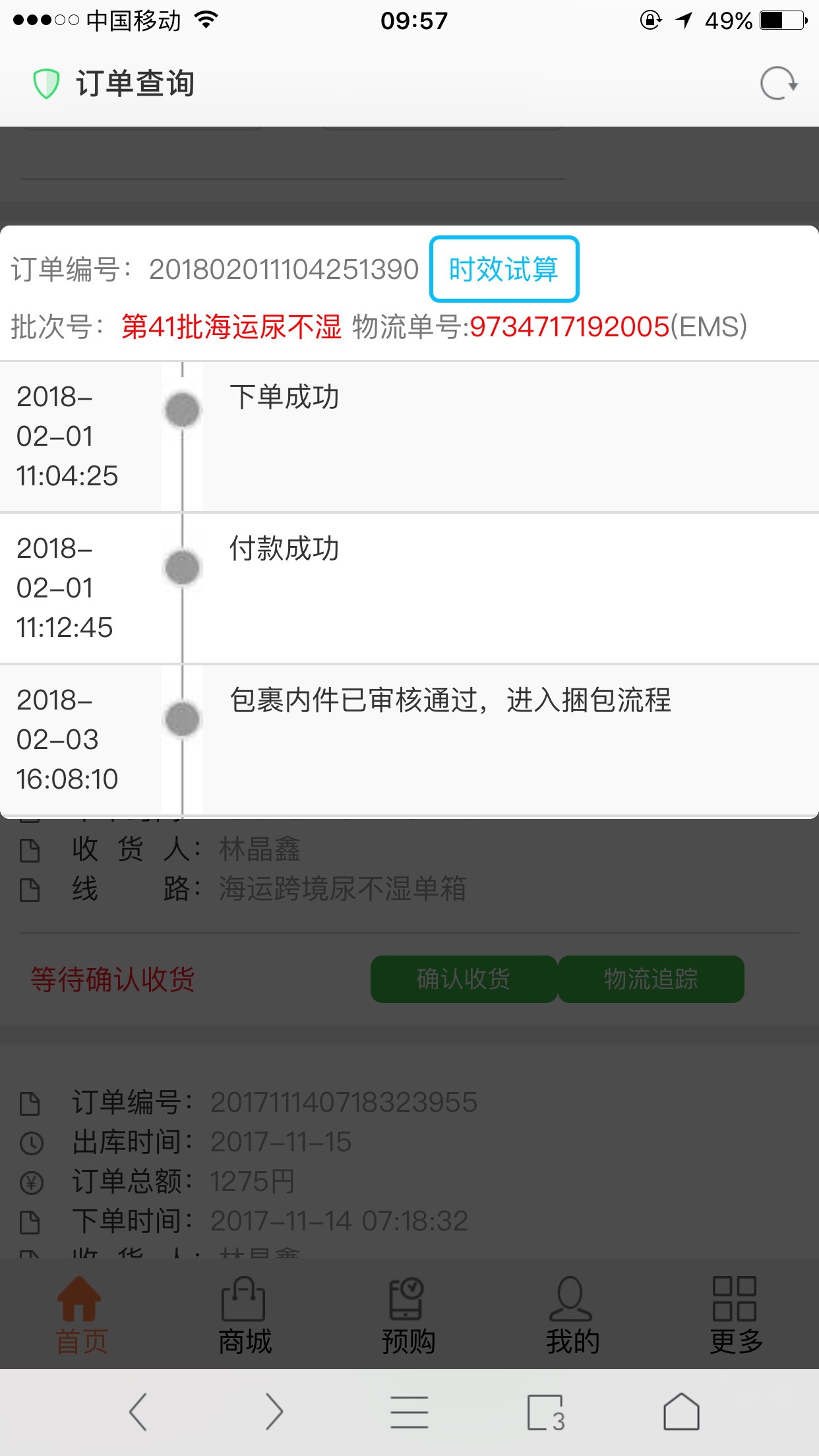The height and width of the screenshot is (1456, 819).
Task: Go to the 预购 tab
Action: [x=408, y=1315]
